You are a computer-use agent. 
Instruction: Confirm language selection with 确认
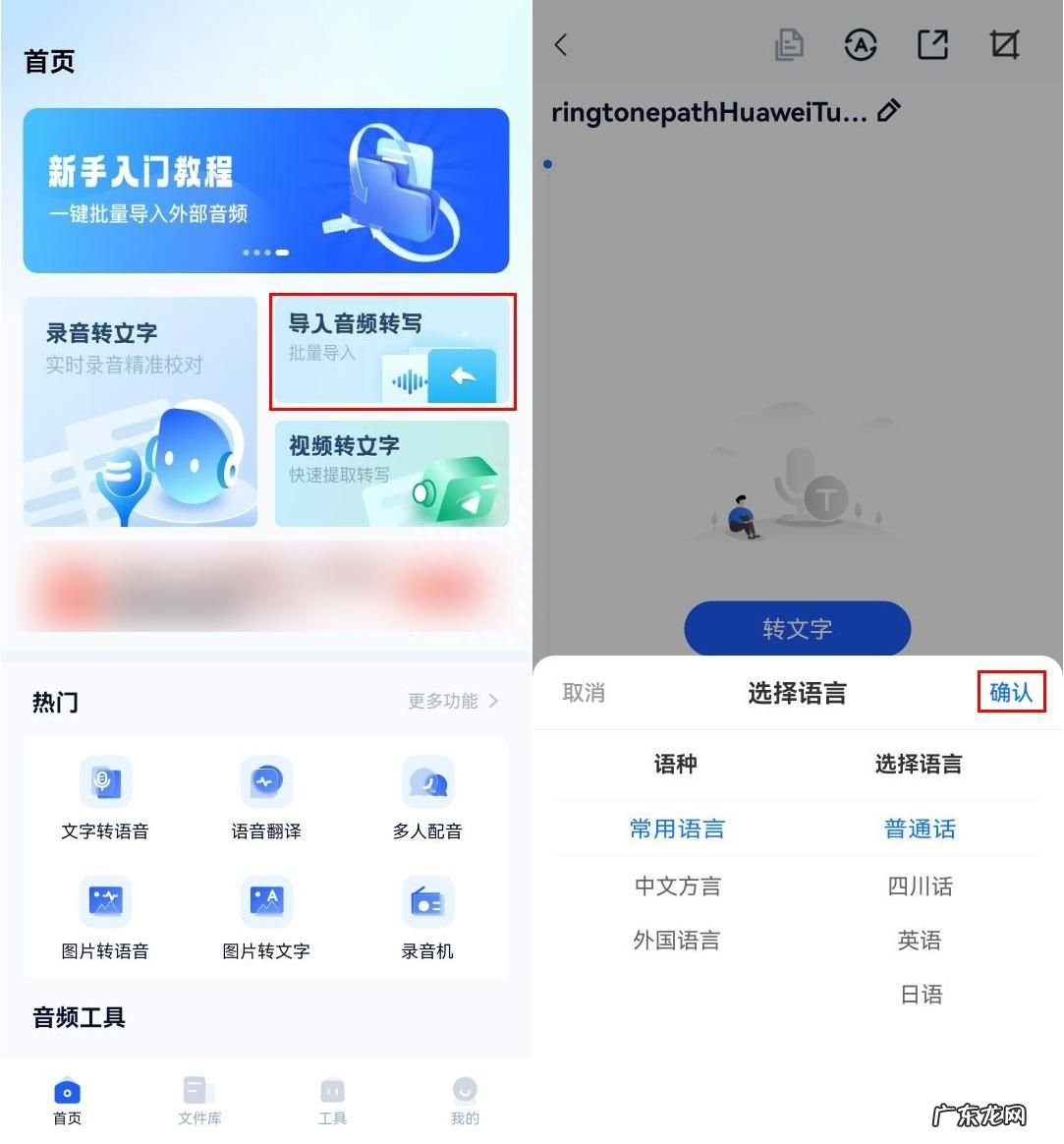click(x=1011, y=692)
